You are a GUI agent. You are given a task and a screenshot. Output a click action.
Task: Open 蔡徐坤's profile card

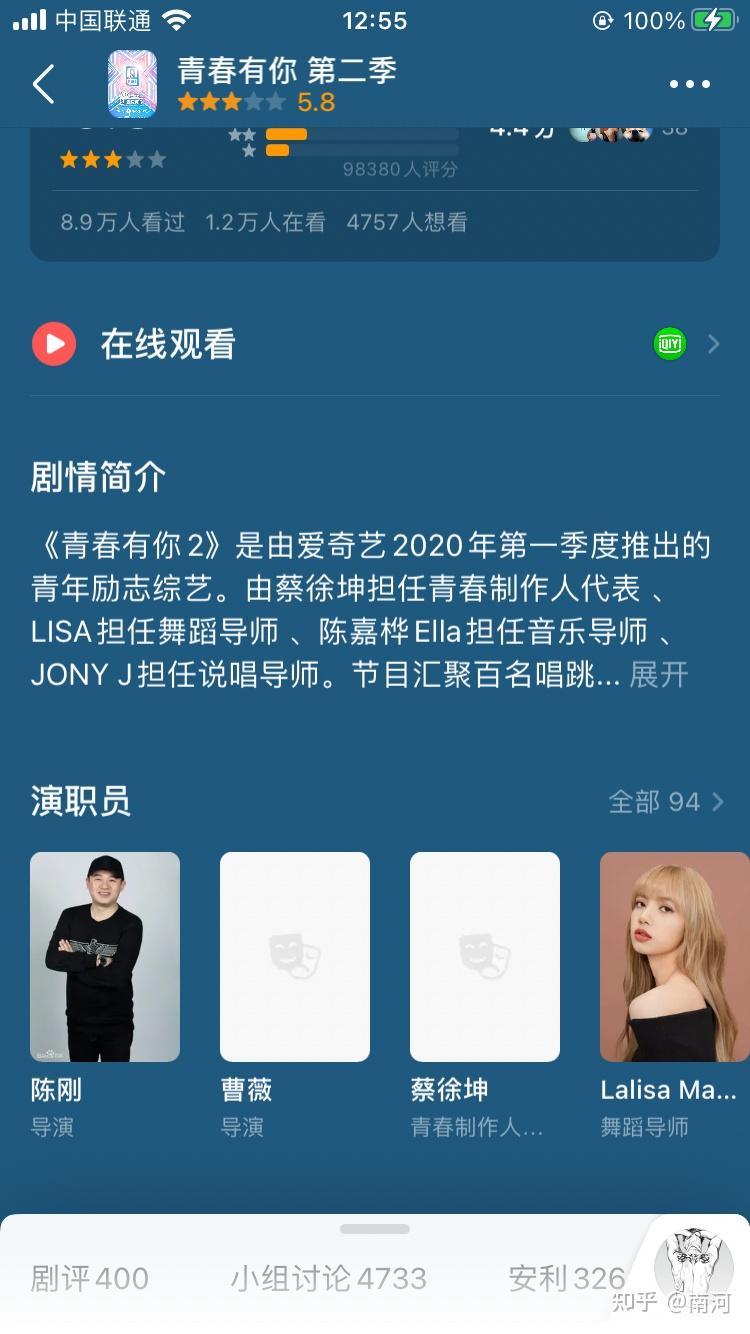[x=485, y=957]
